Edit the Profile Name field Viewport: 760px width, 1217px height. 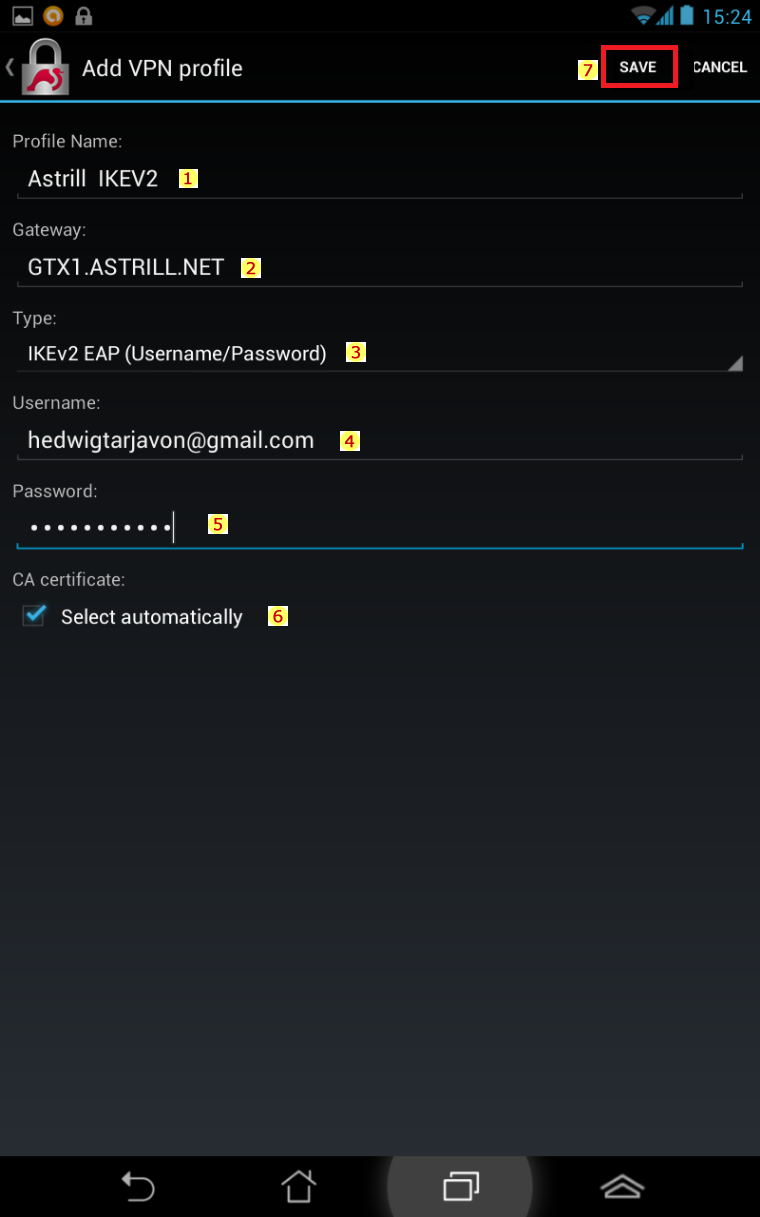[380, 179]
